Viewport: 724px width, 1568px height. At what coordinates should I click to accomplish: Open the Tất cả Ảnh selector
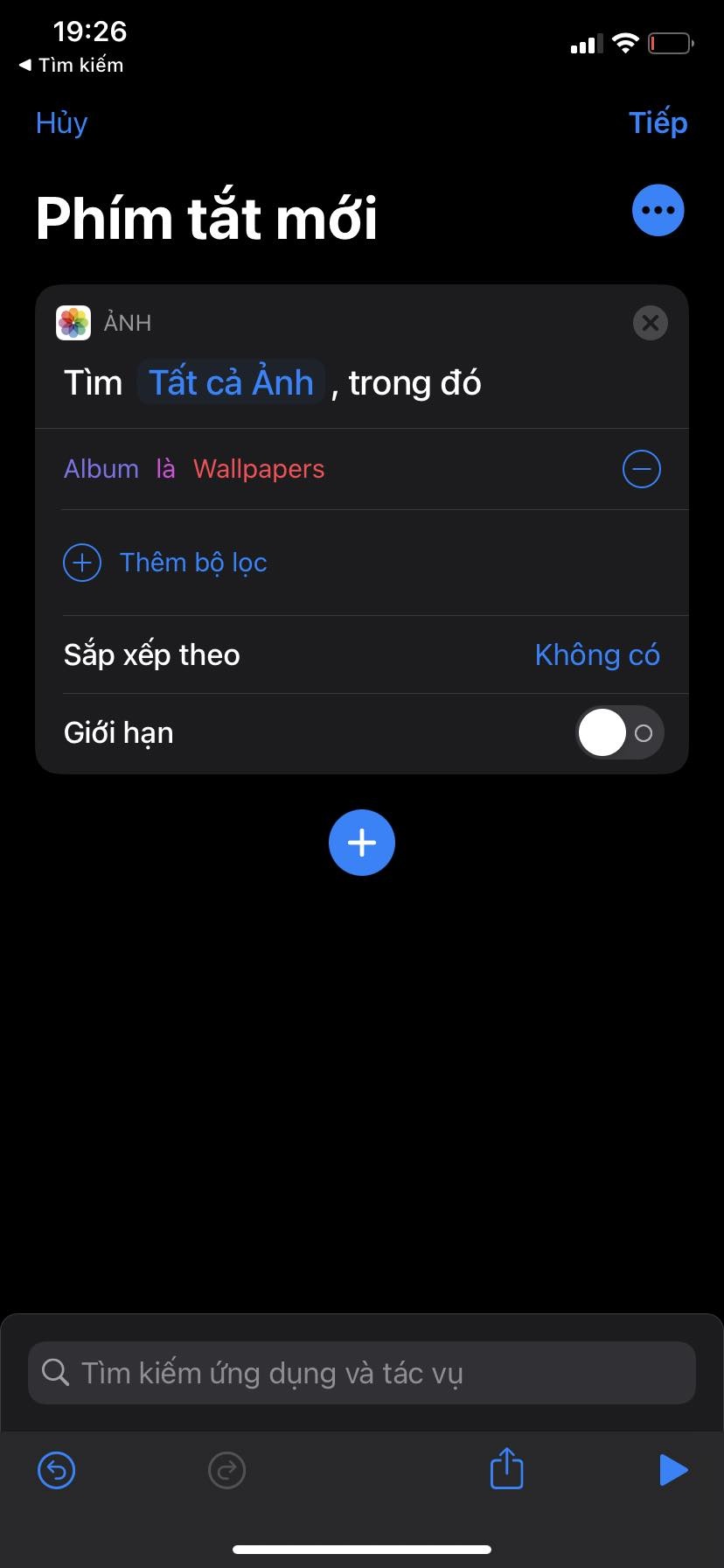click(x=231, y=381)
